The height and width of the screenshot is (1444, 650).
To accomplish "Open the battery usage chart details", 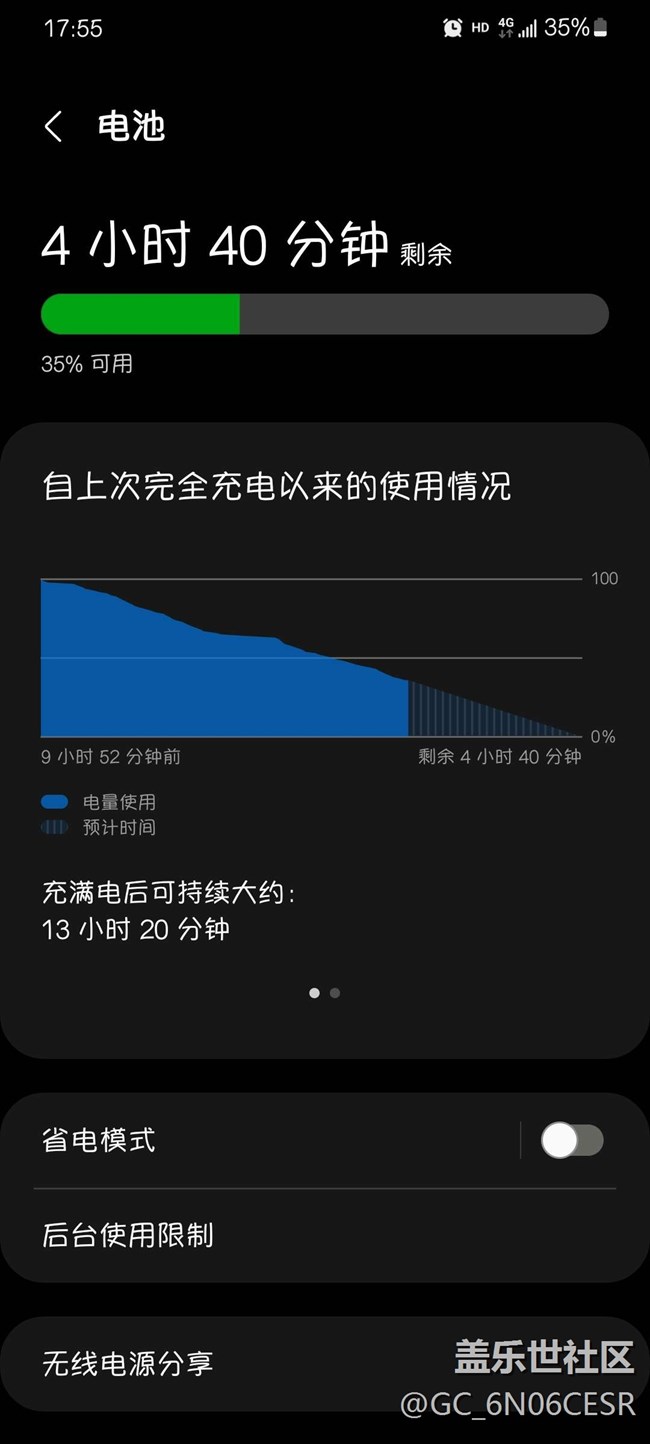I will tap(311, 658).
